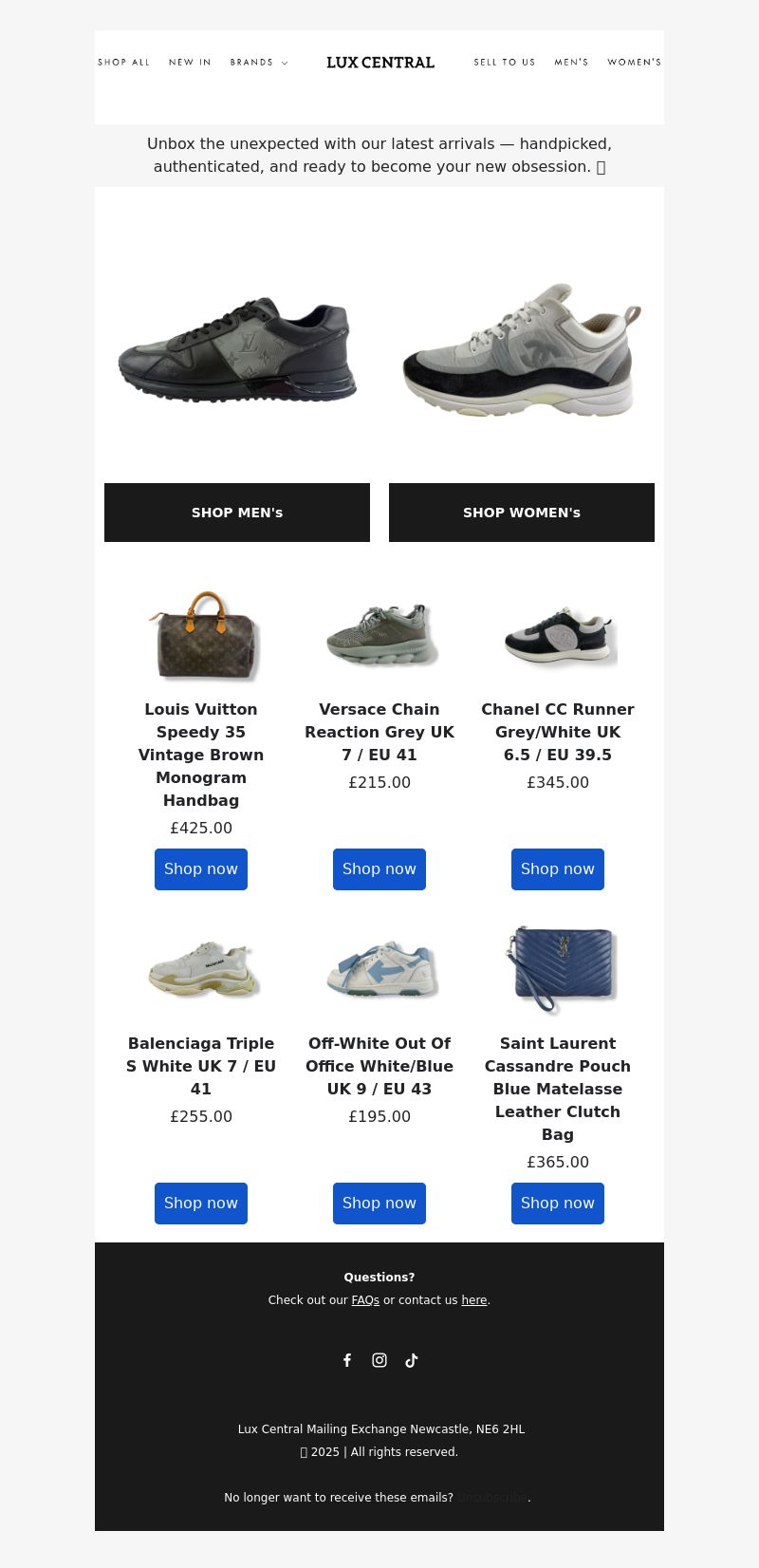The width and height of the screenshot is (759, 1568).
Task: Open the FAQs link
Action: click(365, 1300)
